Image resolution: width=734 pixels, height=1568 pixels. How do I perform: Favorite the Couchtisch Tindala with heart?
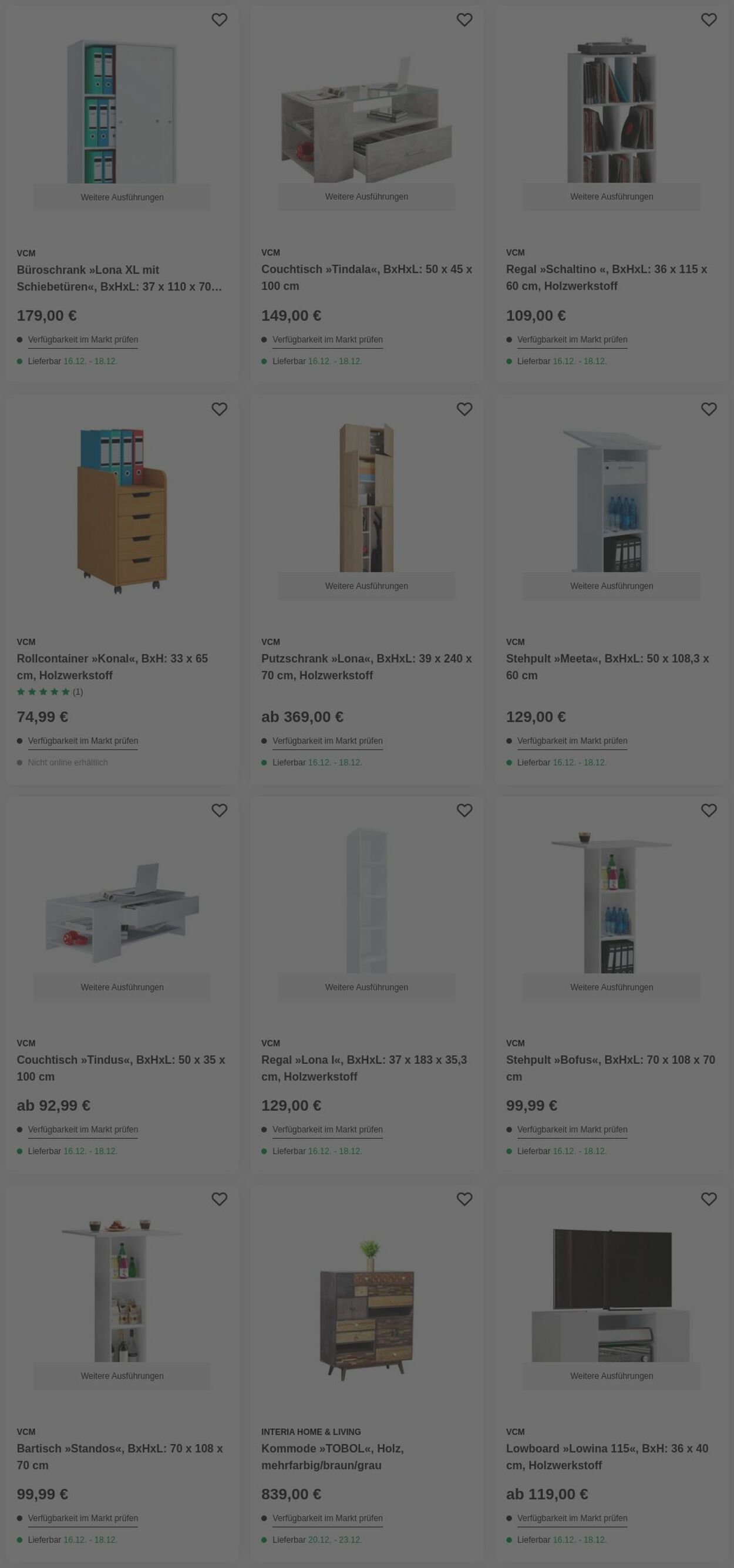pyautogui.click(x=464, y=20)
